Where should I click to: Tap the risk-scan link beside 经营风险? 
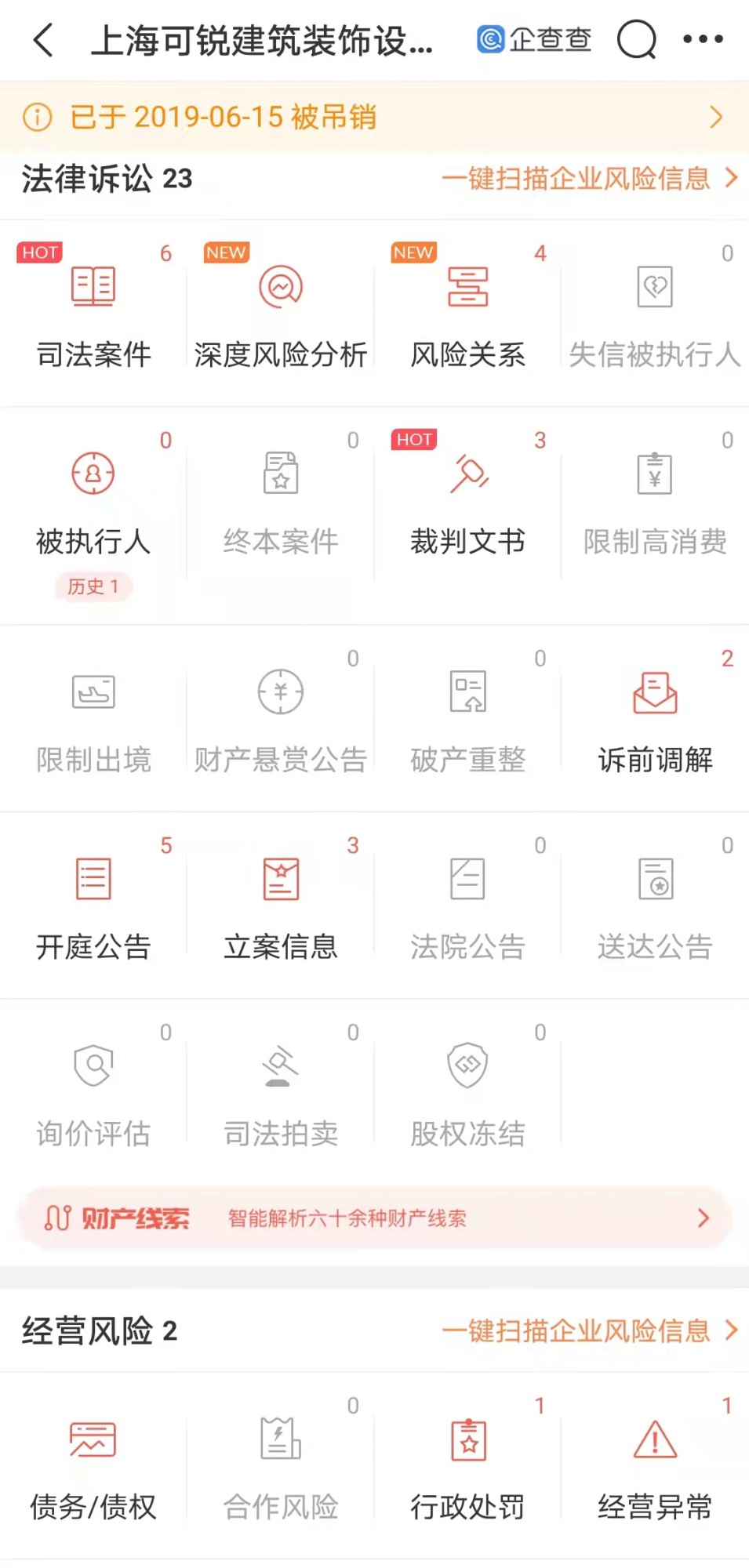click(589, 1330)
